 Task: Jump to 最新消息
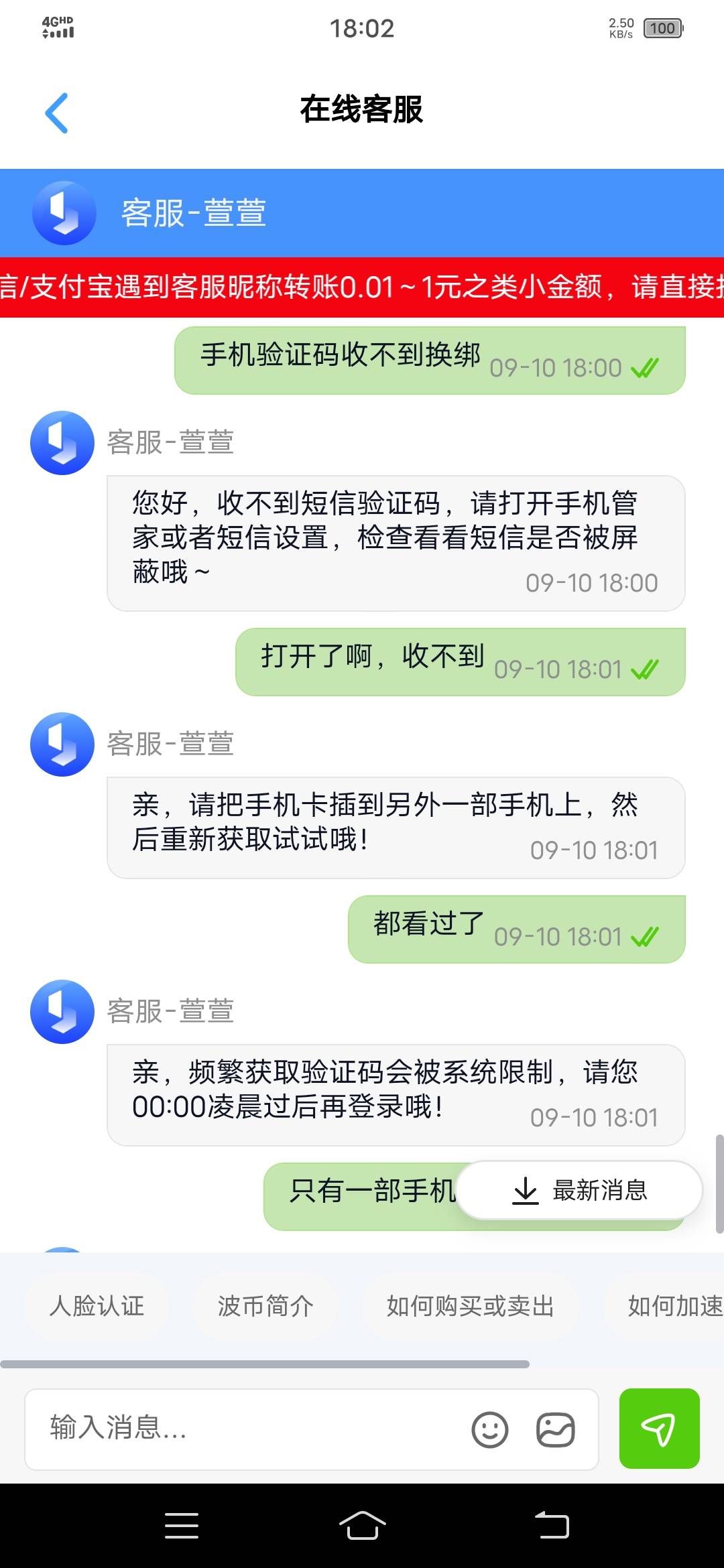click(x=579, y=1190)
